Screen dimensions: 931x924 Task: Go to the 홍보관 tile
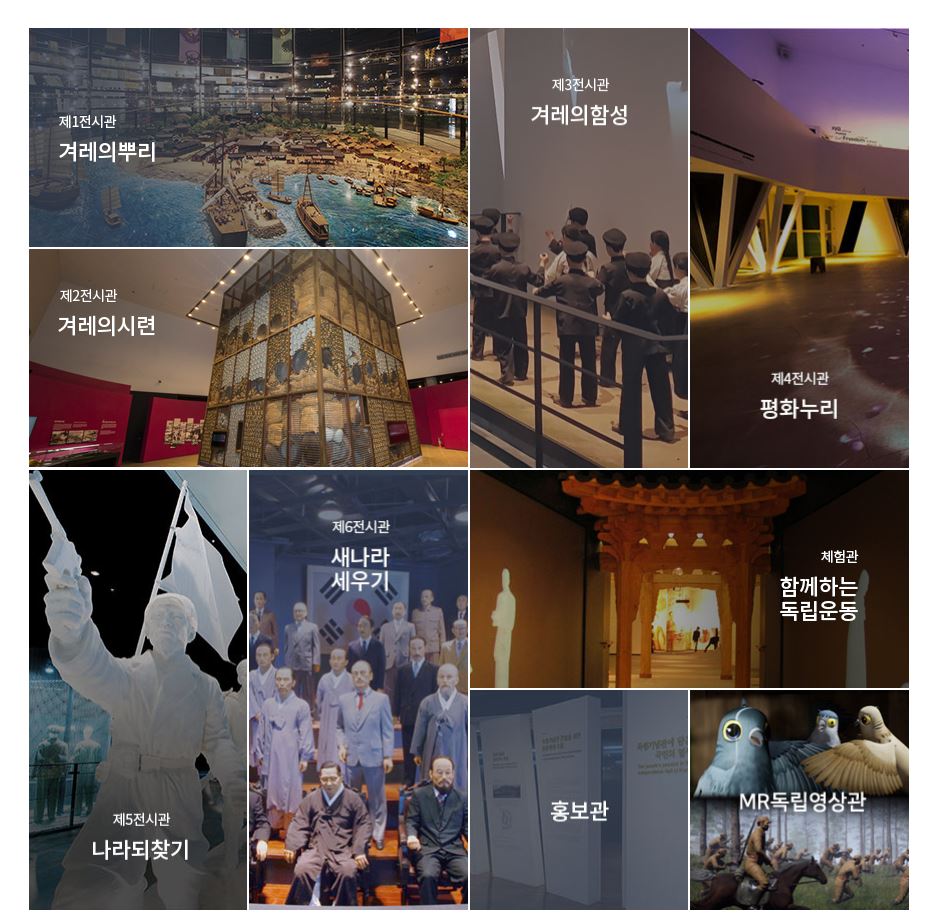[x=578, y=800]
